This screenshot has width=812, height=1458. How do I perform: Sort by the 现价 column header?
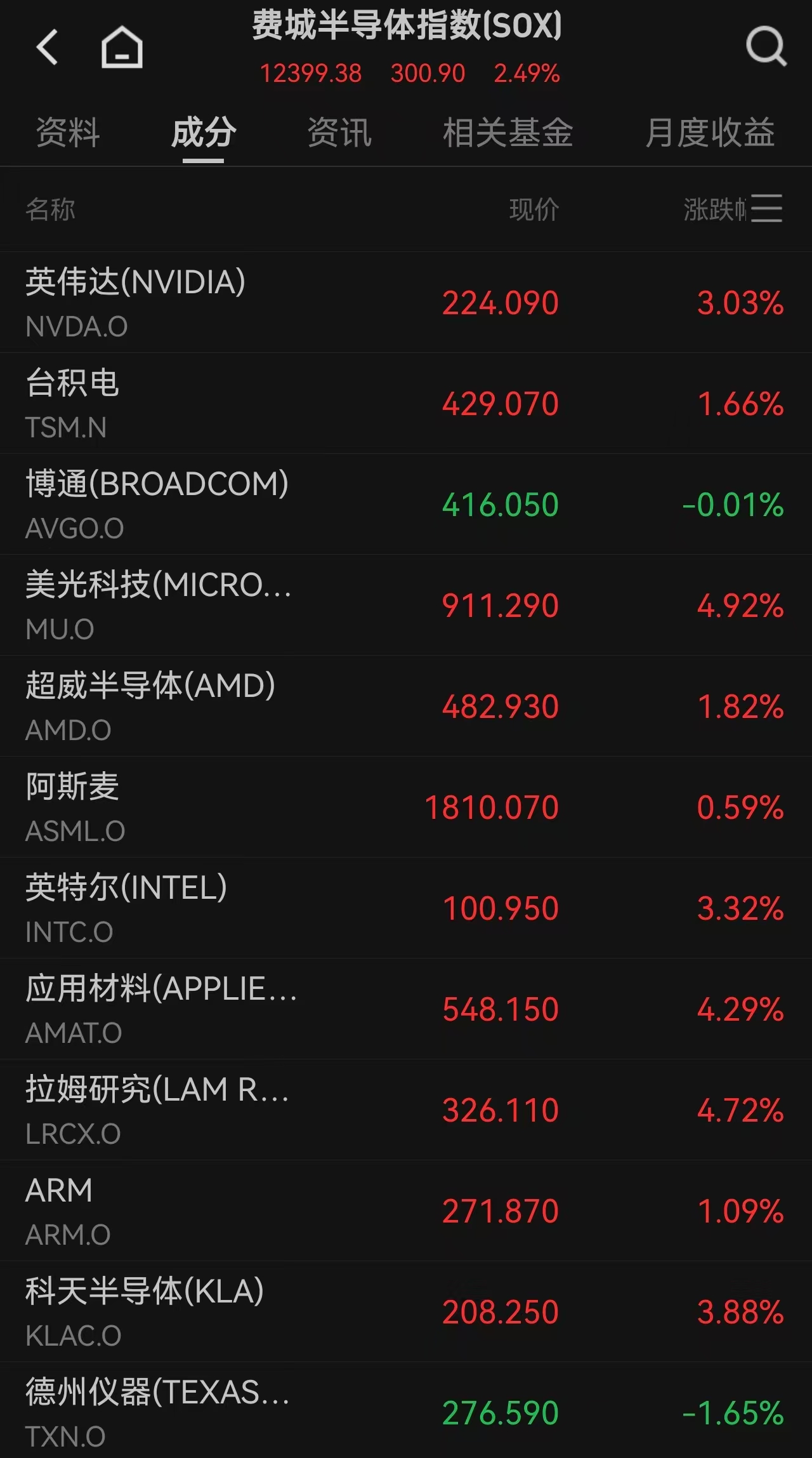point(534,209)
